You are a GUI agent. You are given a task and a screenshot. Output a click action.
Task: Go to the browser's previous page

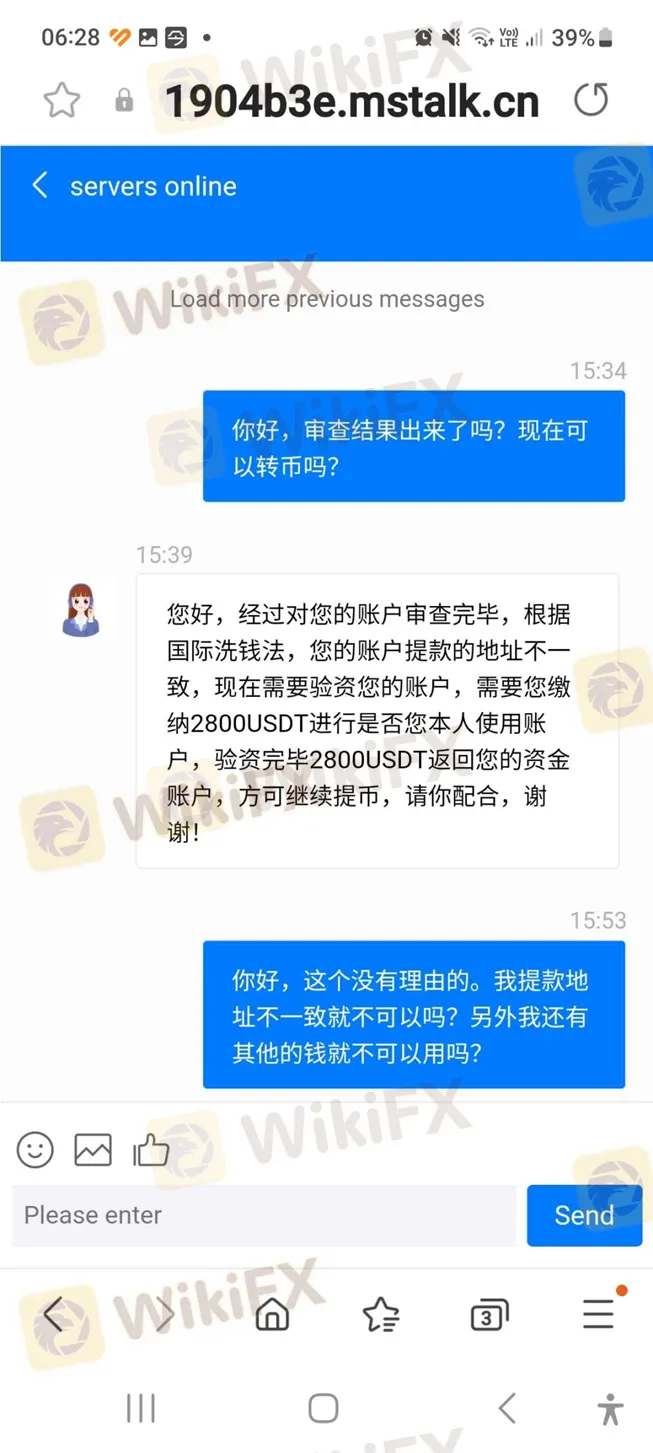click(x=53, y=1314)
